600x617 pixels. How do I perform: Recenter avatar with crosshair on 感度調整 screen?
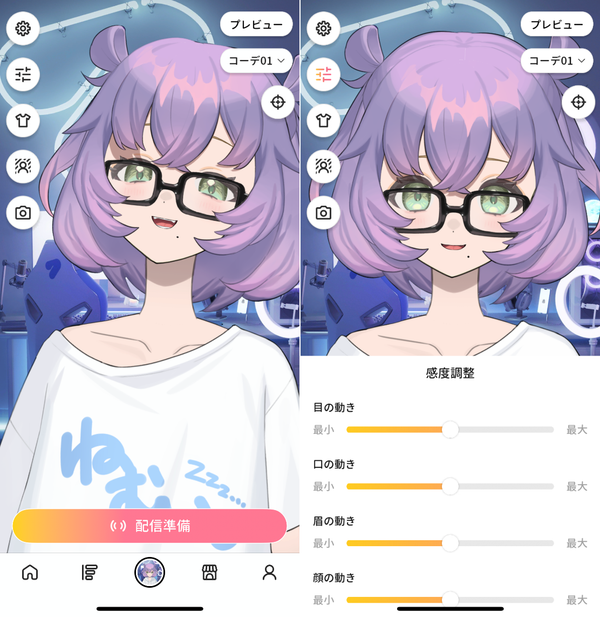(578, 102)
